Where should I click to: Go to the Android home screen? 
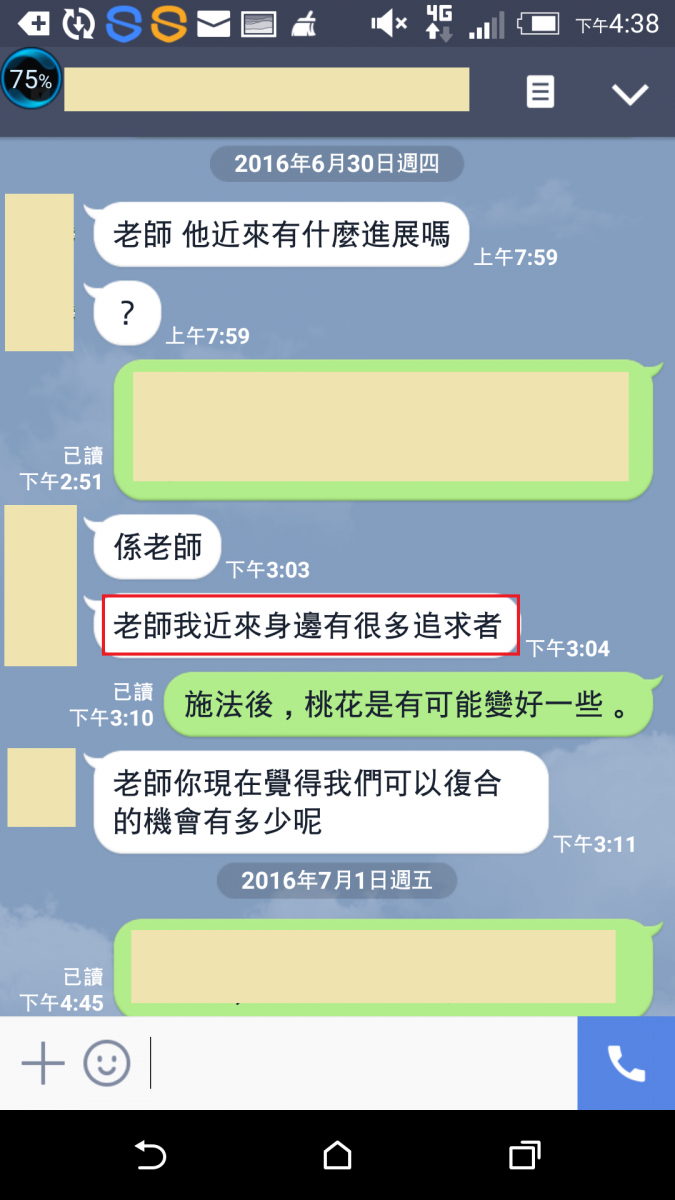tap(338, 1156)
